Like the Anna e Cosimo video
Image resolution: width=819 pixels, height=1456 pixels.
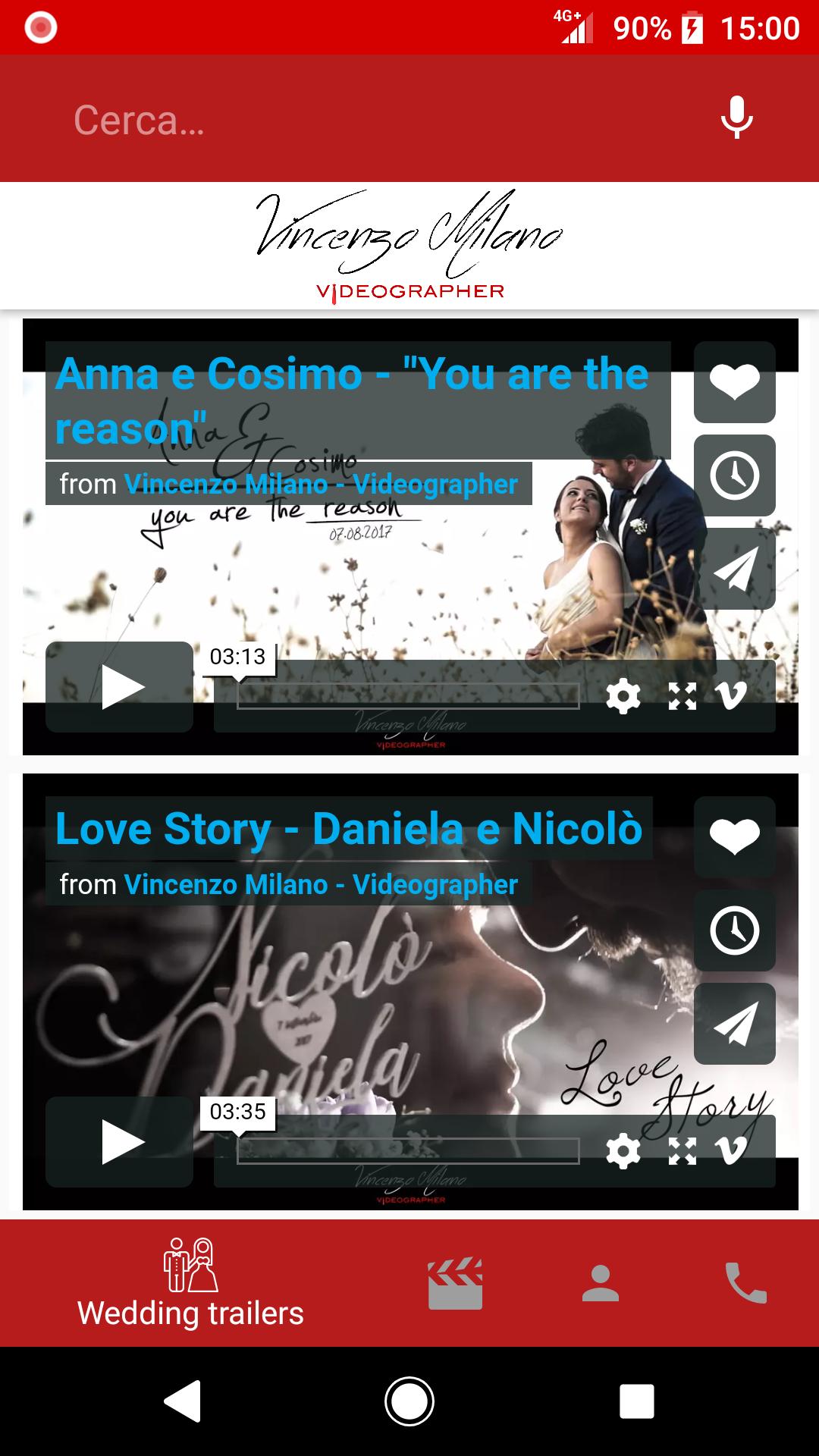734,382
